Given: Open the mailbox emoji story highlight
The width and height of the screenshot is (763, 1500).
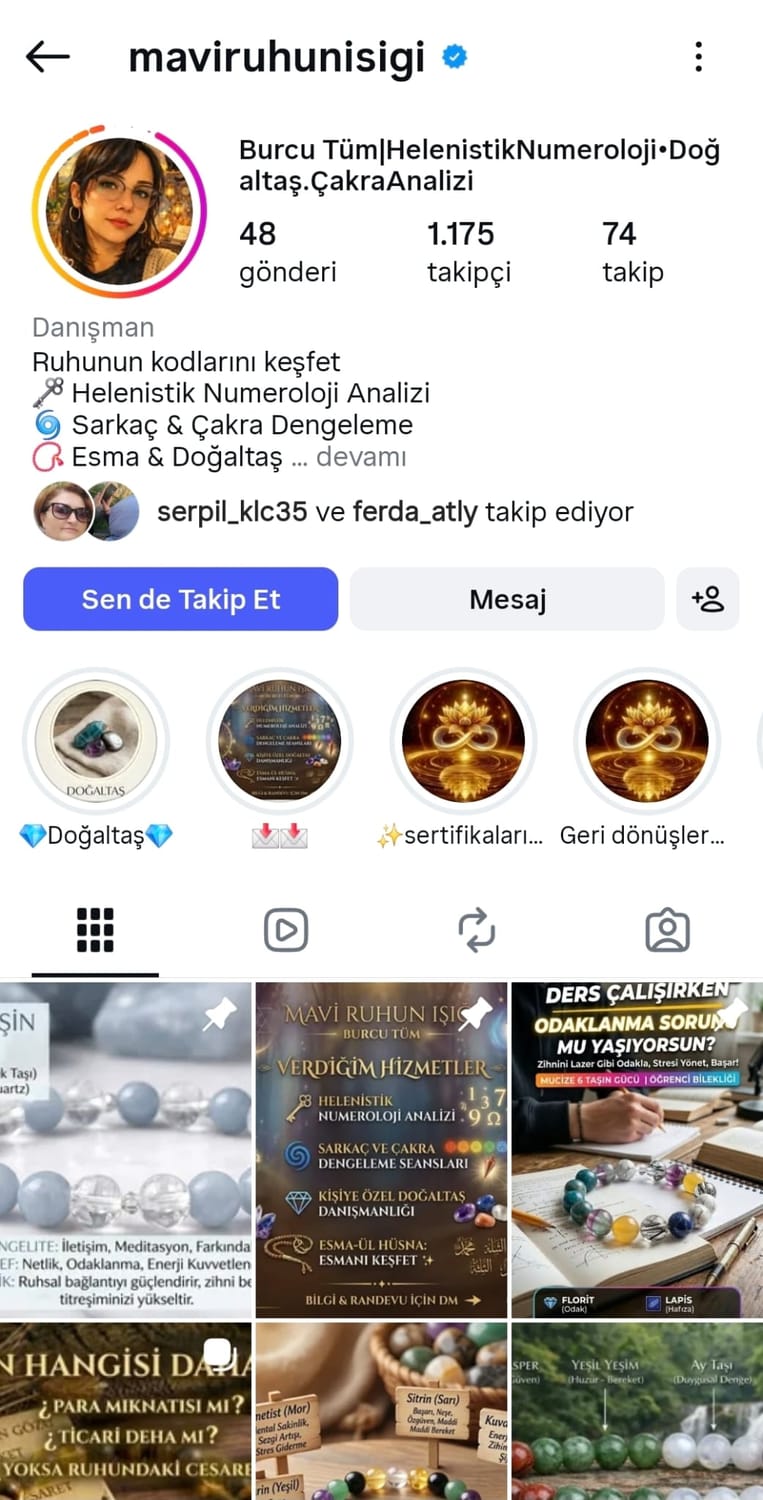Looking at the screenshot, I should pyautogui.click(x=279, y=741).
